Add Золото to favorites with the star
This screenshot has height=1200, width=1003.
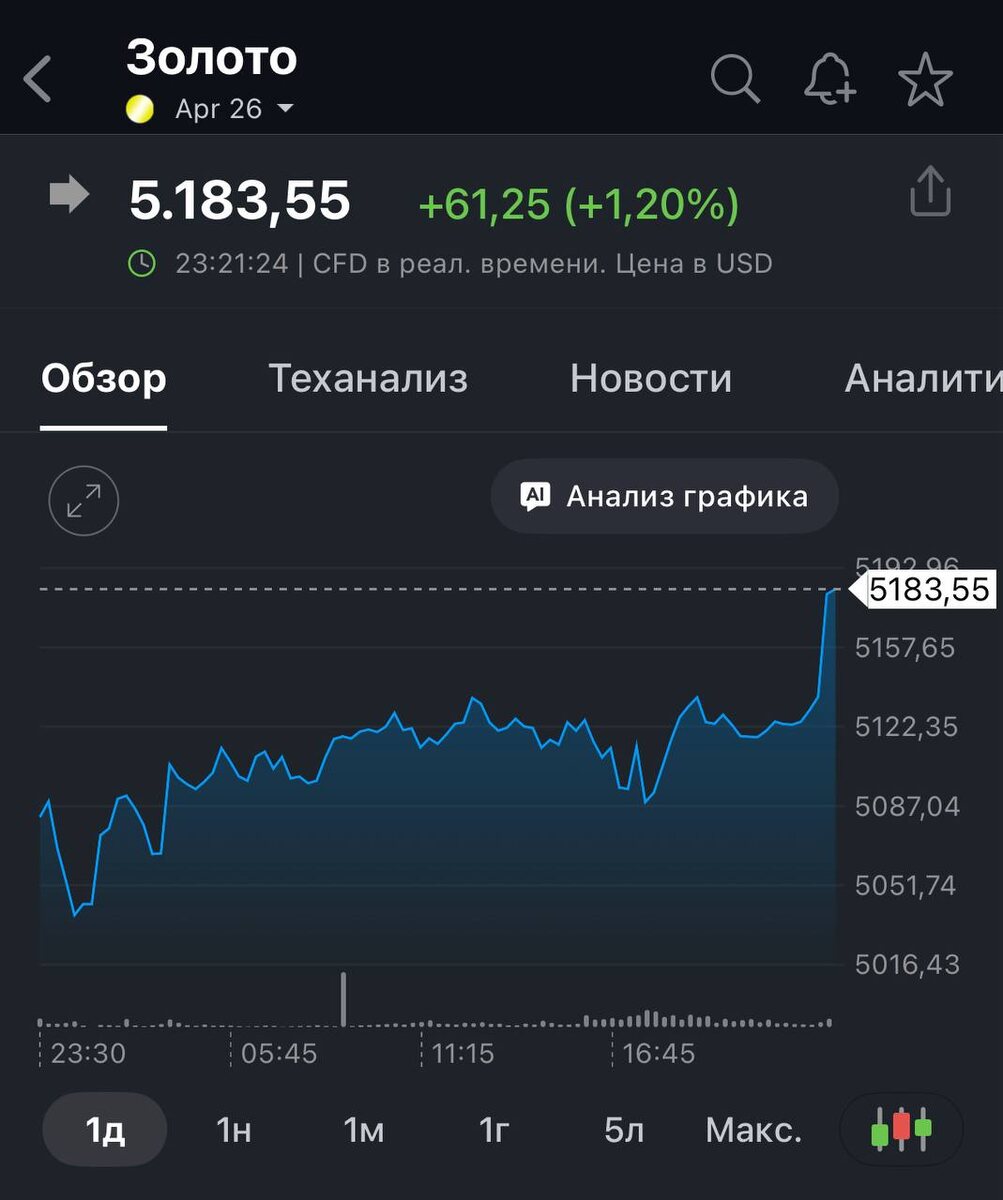click(925, 80)
